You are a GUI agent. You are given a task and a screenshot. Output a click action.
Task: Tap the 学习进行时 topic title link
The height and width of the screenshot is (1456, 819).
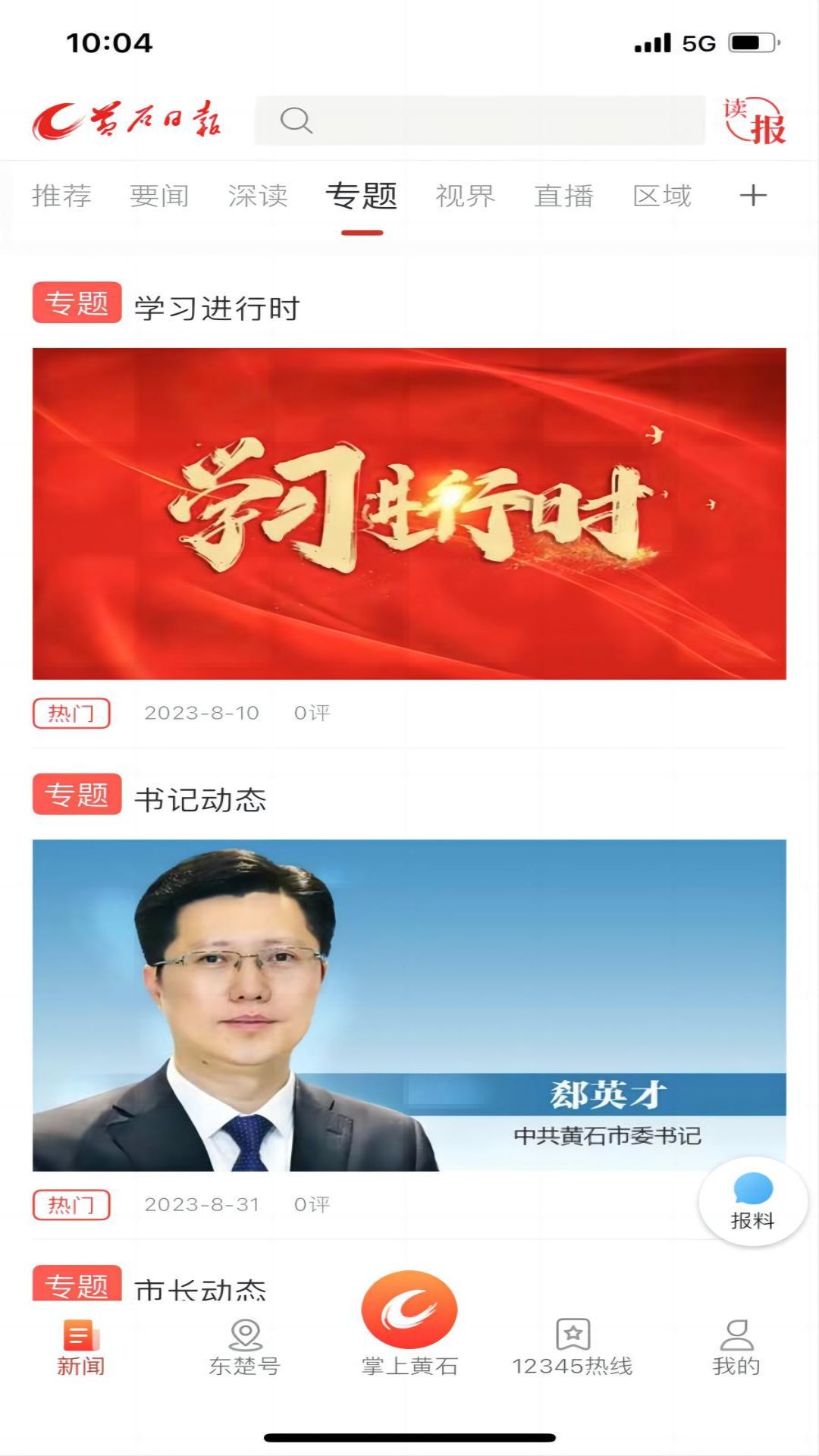click(x=218, y=305)
